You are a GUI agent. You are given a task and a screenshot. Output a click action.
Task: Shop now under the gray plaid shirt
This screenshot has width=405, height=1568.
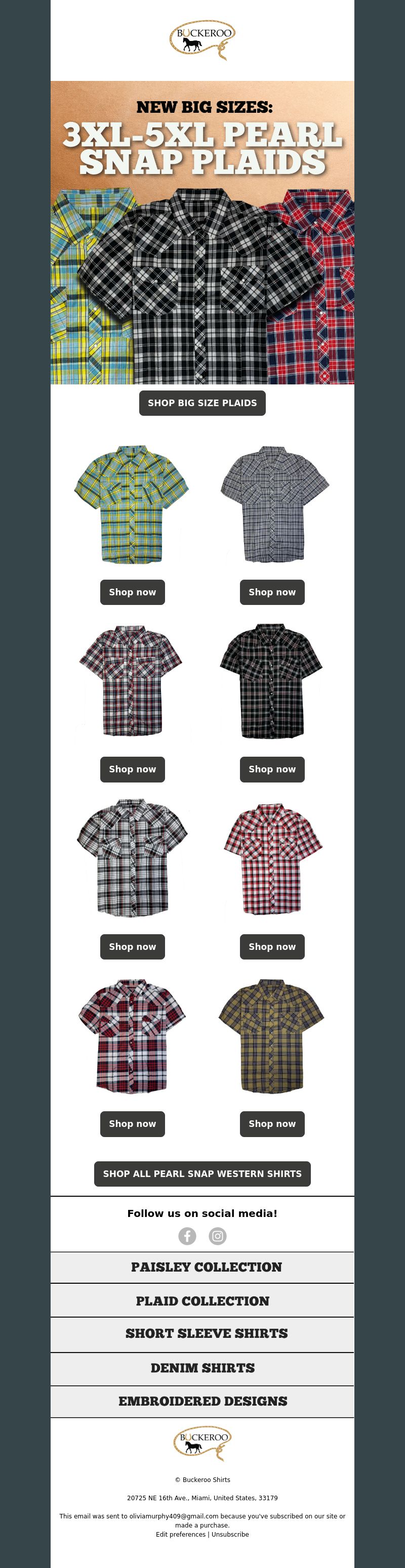272,592
